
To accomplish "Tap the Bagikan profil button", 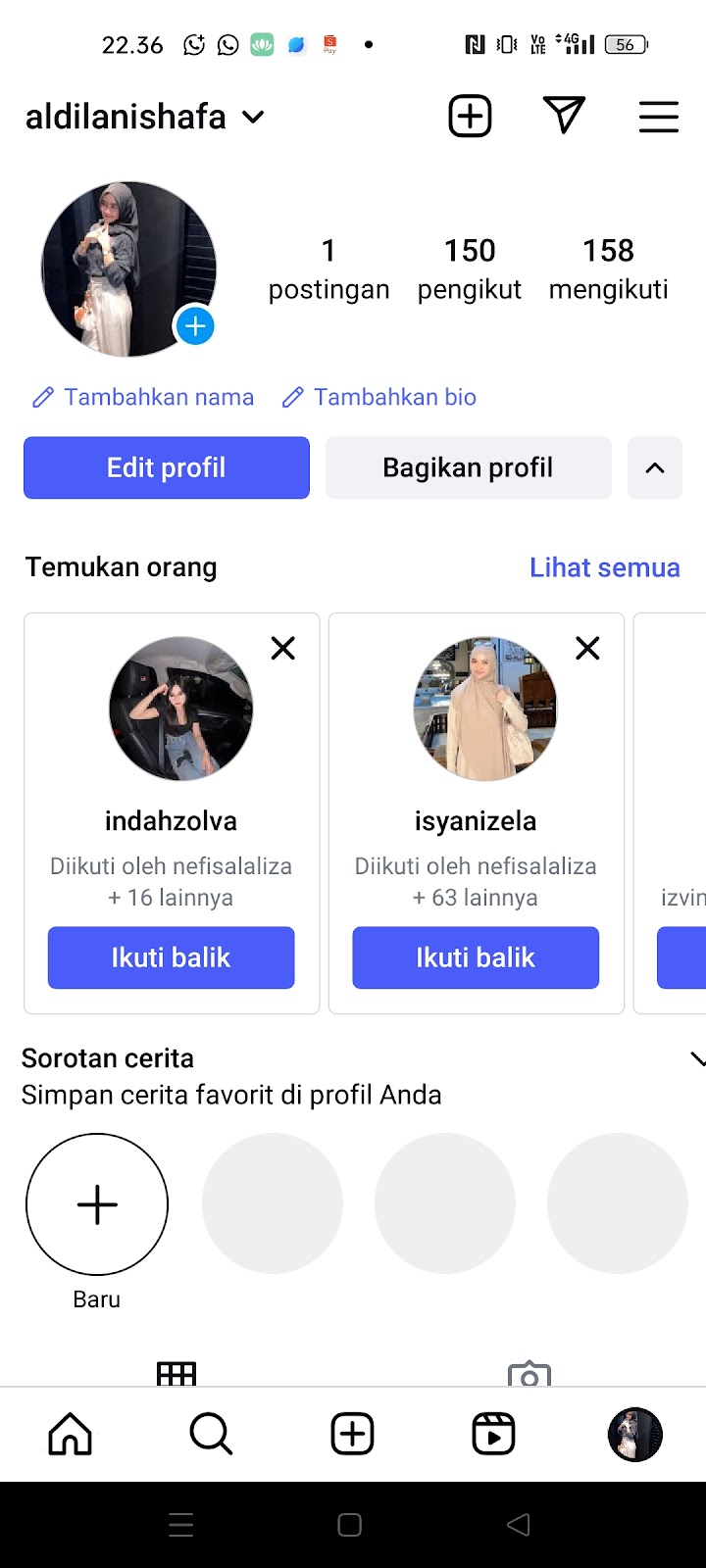I will 468,467.
